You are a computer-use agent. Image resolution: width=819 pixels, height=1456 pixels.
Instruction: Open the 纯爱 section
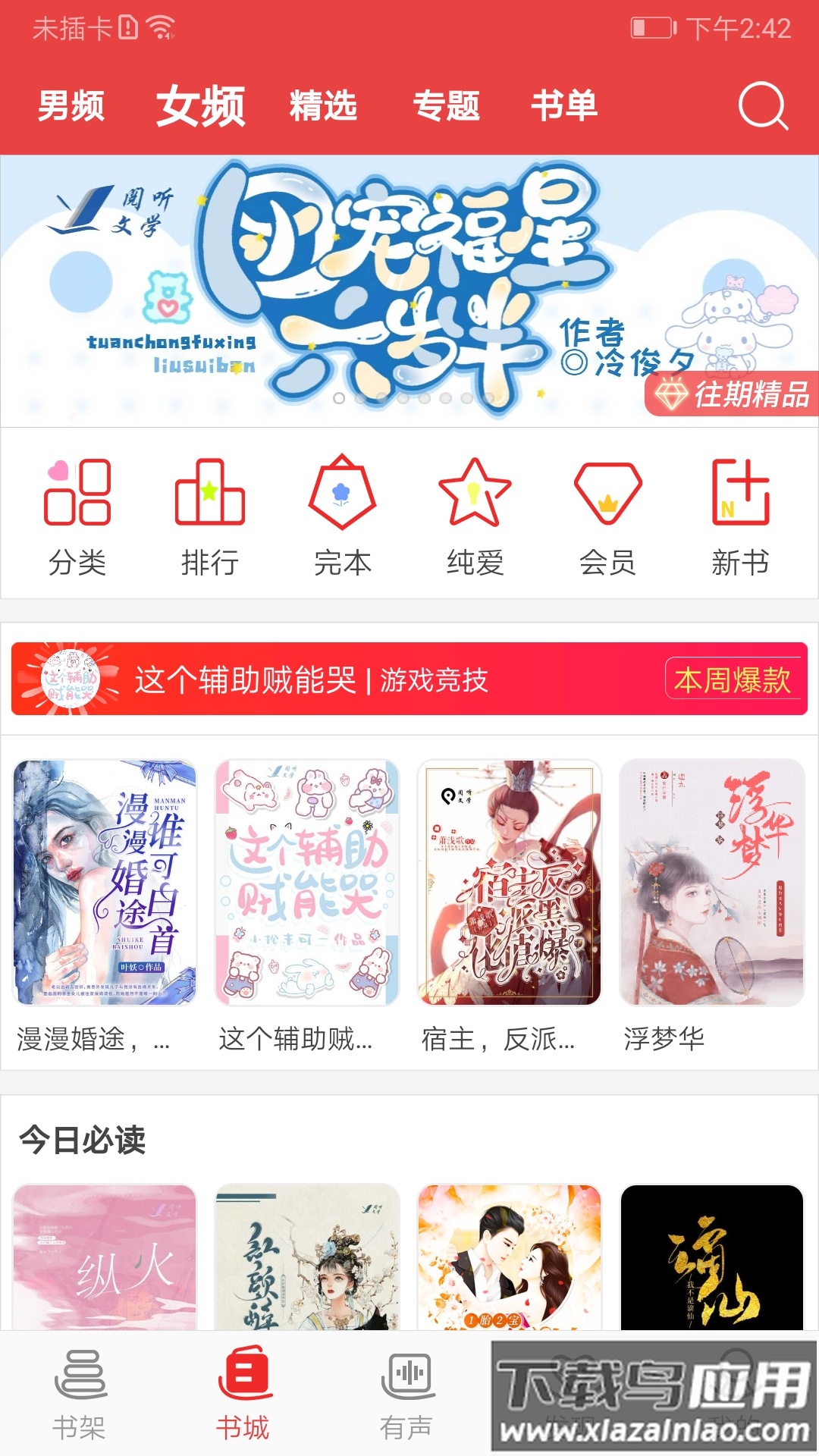point(475,516)
